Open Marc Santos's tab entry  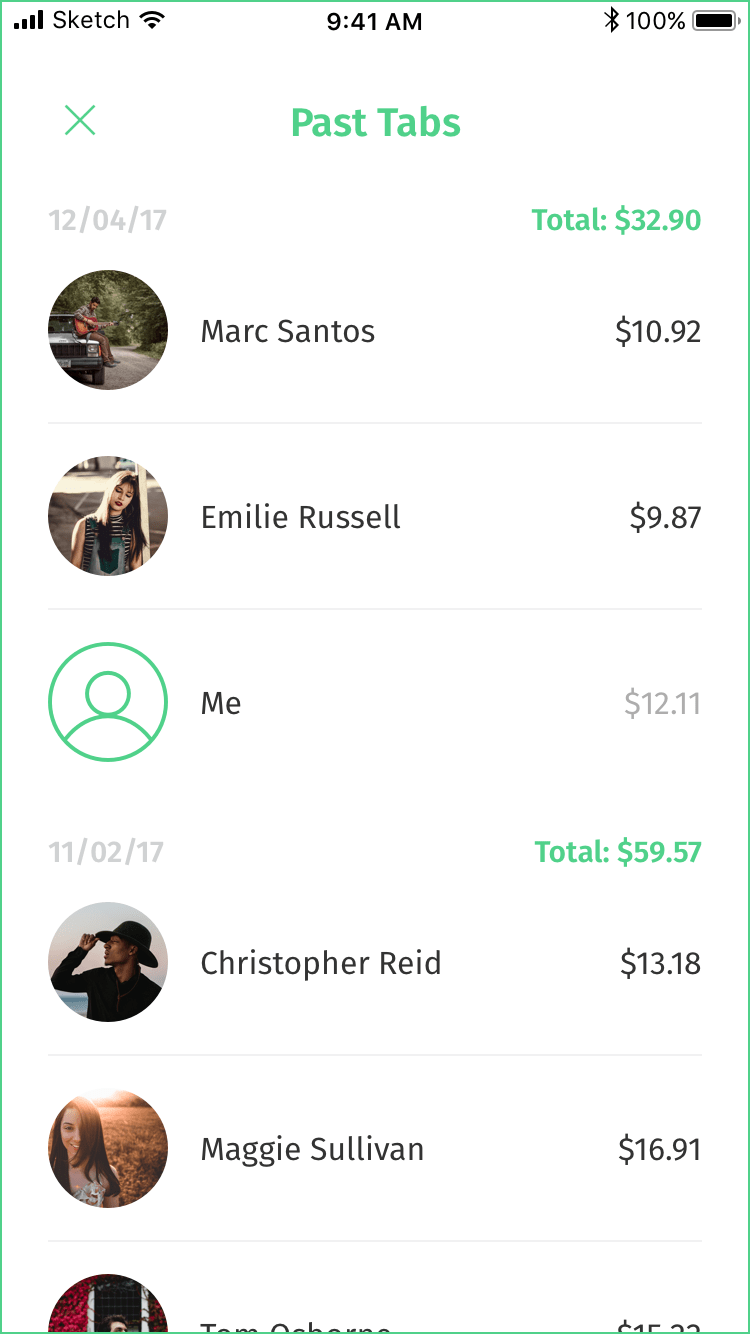(x=375, y=331)
